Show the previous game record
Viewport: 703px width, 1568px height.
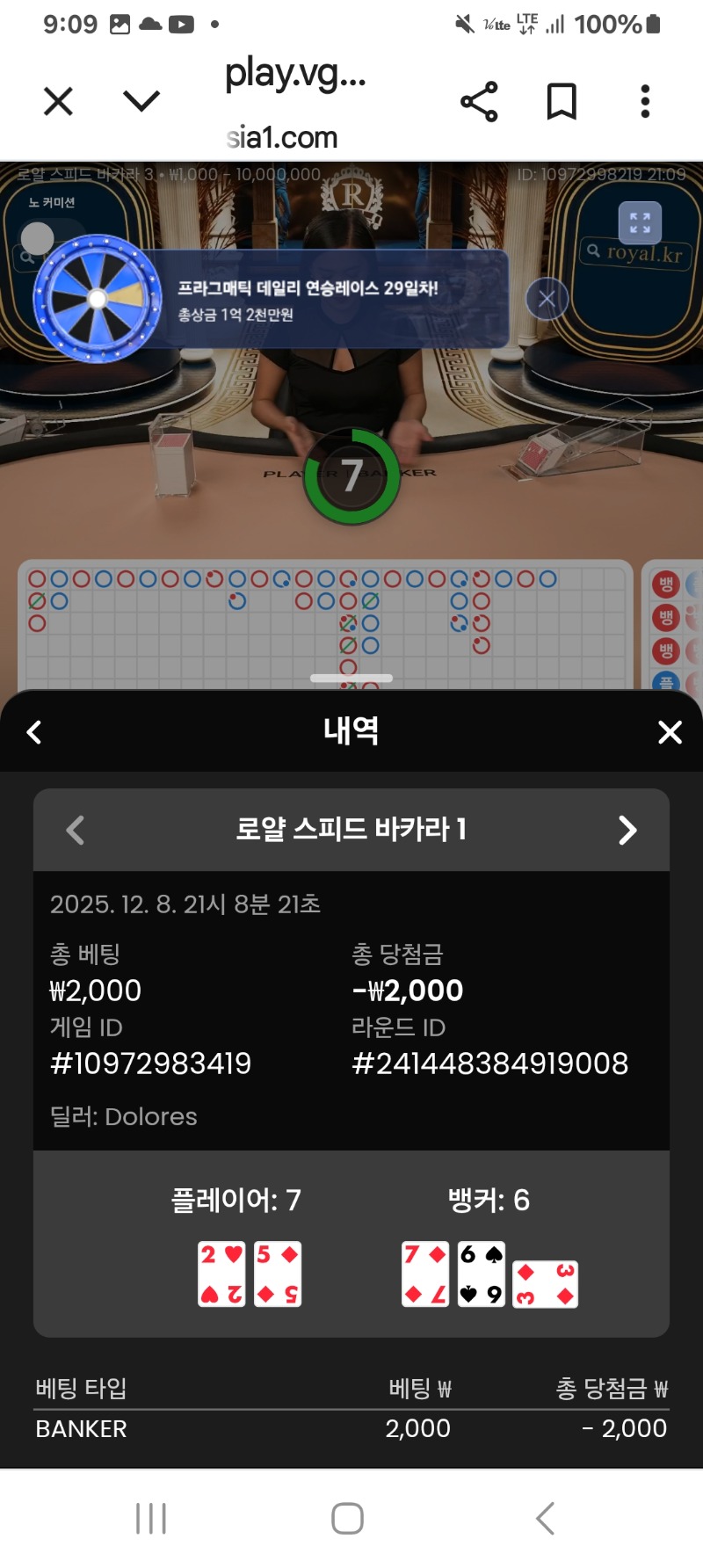[76, 830]
